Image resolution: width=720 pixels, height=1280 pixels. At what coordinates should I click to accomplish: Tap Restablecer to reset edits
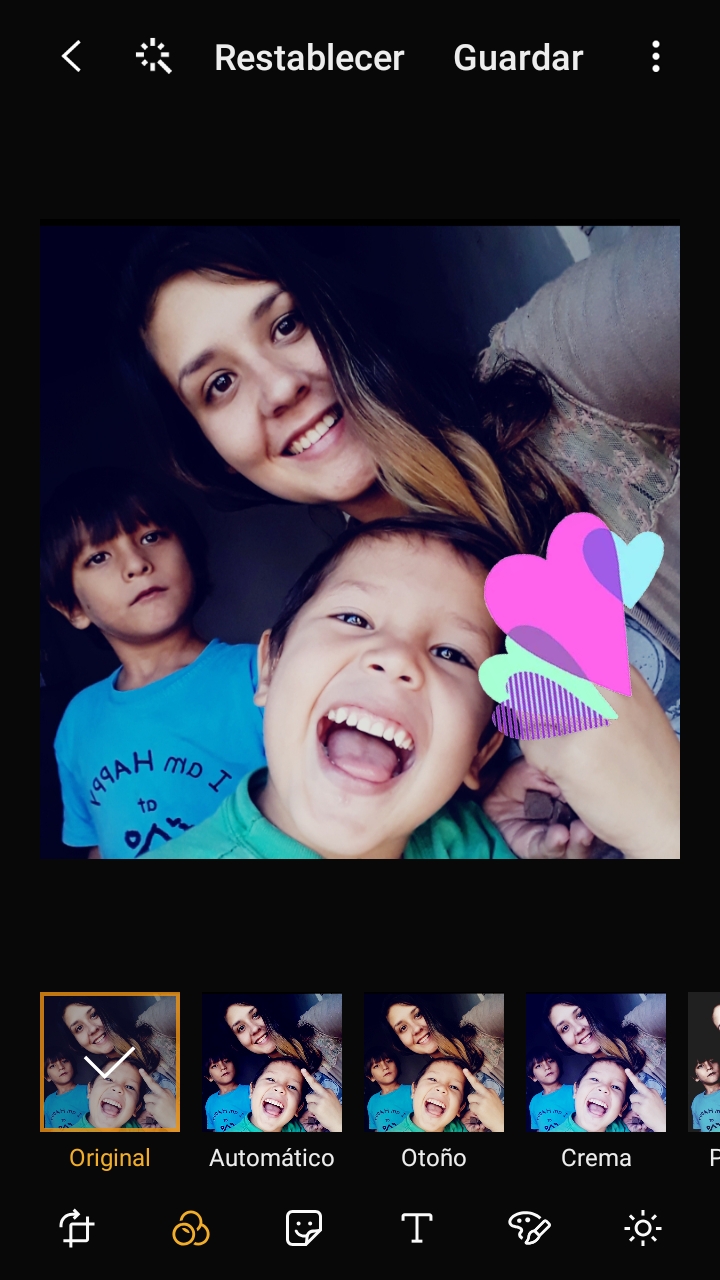[309, 58]
